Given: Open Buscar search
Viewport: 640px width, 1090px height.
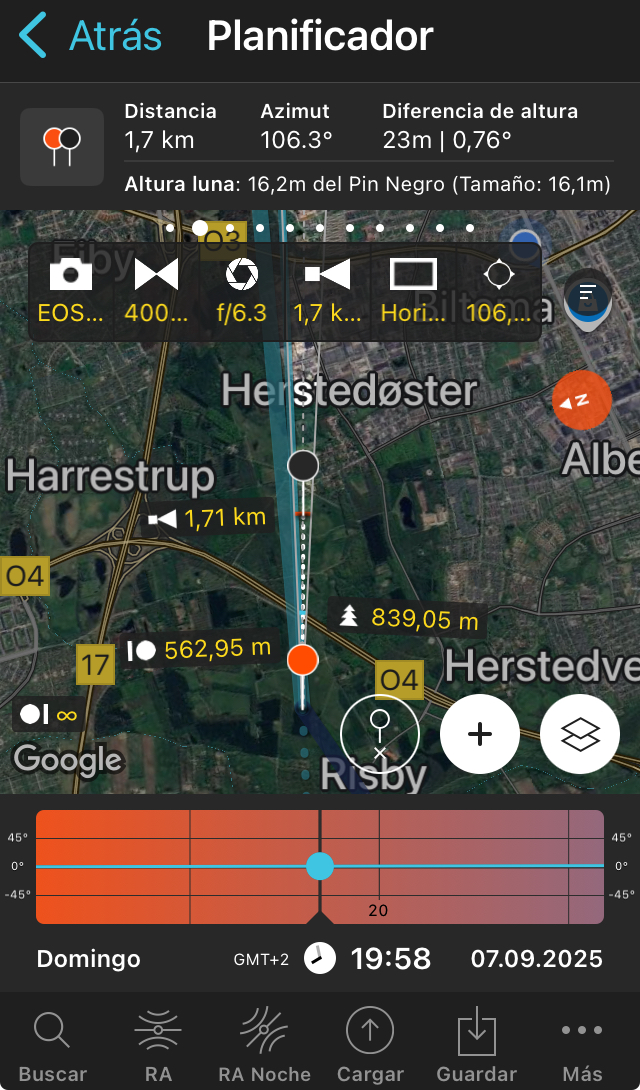Looking at the screenshot, I should pos(53,1040).
